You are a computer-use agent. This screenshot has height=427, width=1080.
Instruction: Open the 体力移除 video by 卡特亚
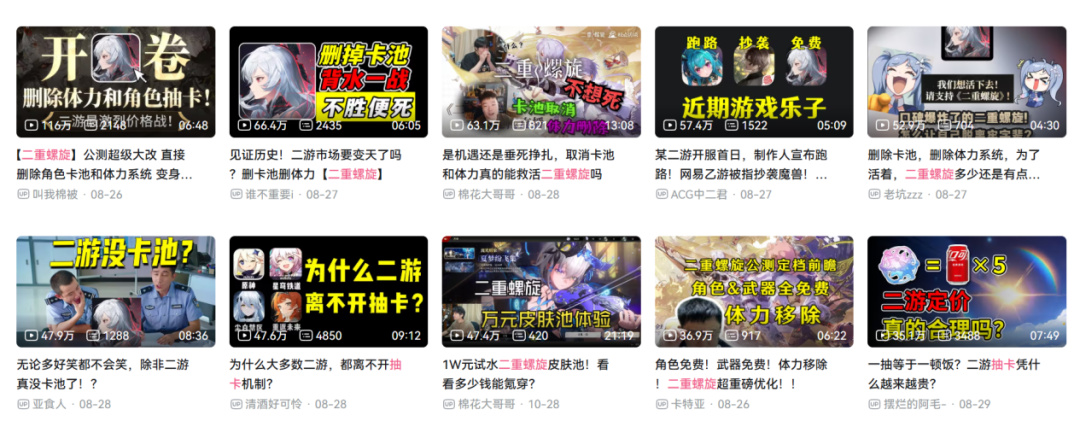[x=754, y=291]
